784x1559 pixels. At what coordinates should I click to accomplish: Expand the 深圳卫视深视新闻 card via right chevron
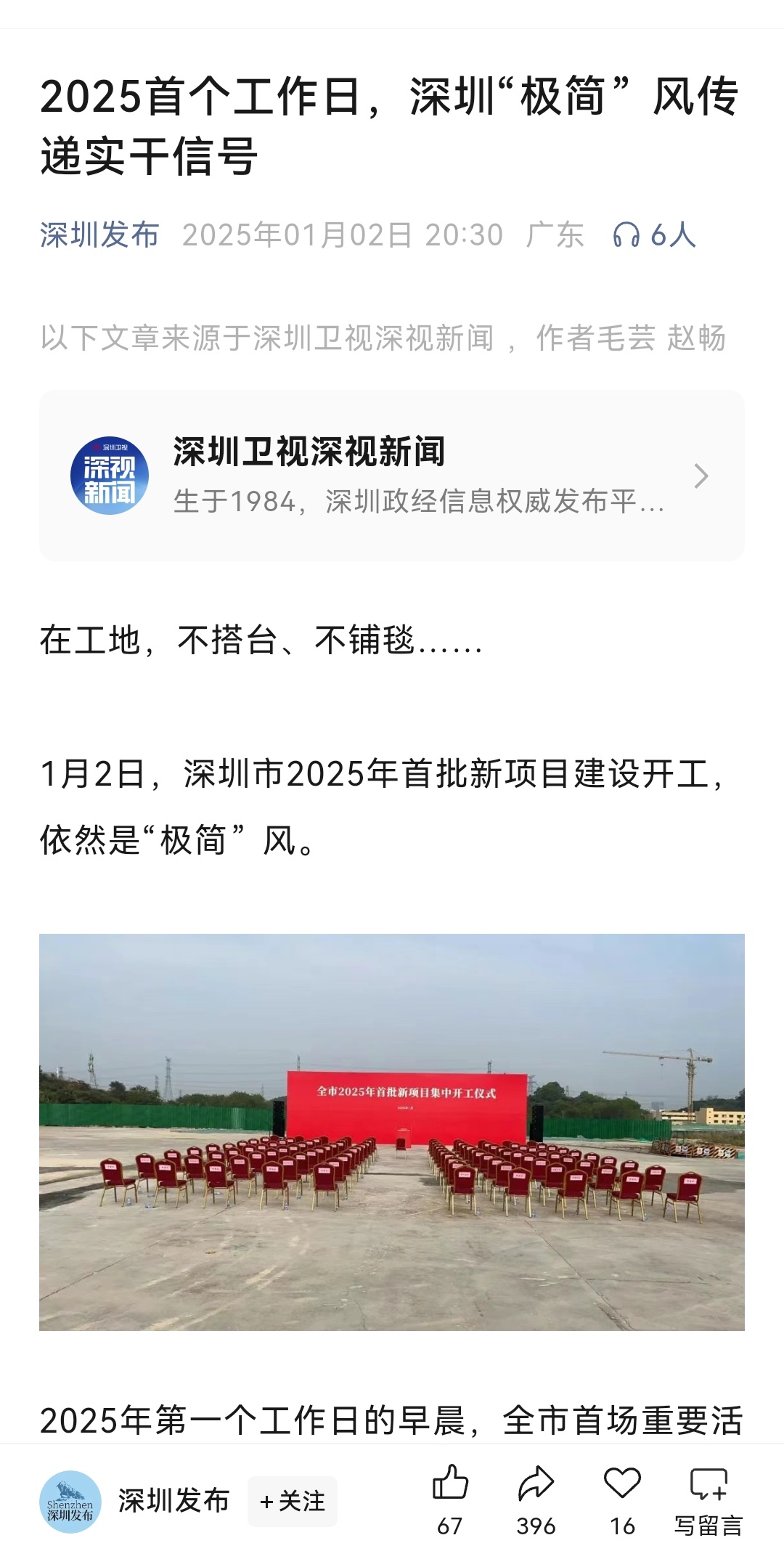(702, 476)
